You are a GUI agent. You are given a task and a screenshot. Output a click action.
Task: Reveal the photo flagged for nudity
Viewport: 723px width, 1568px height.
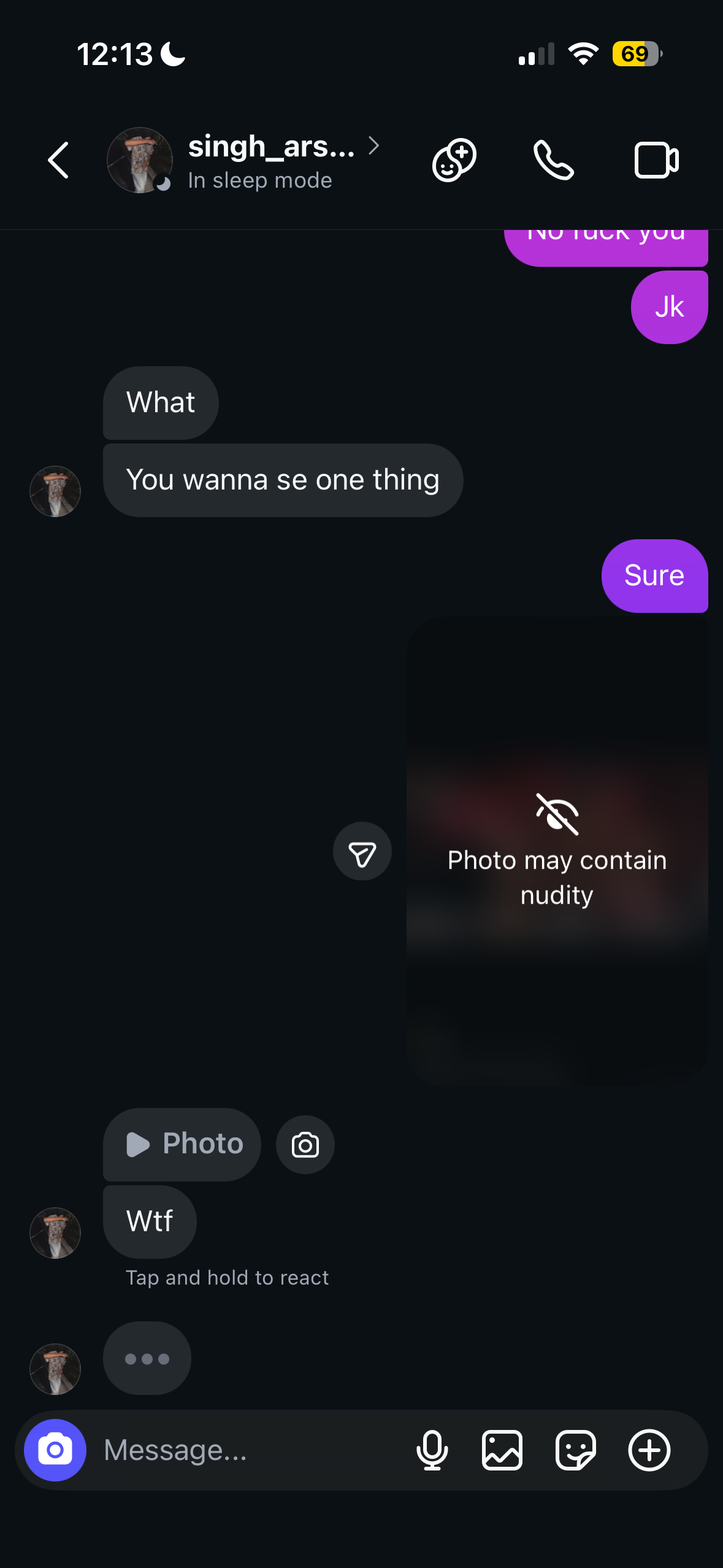tap(557, 851)
